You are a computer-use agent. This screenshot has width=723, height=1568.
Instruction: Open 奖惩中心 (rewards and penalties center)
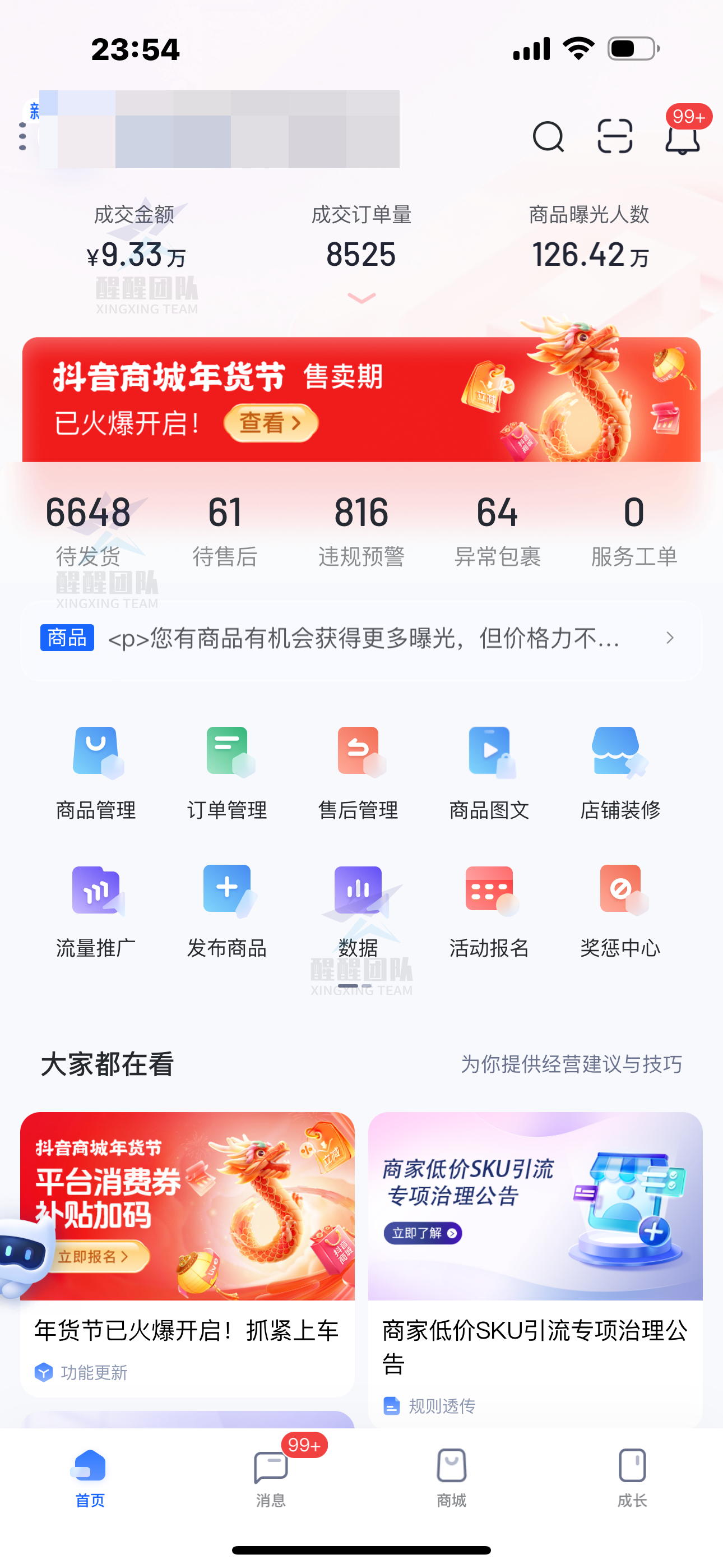point(619,907)
